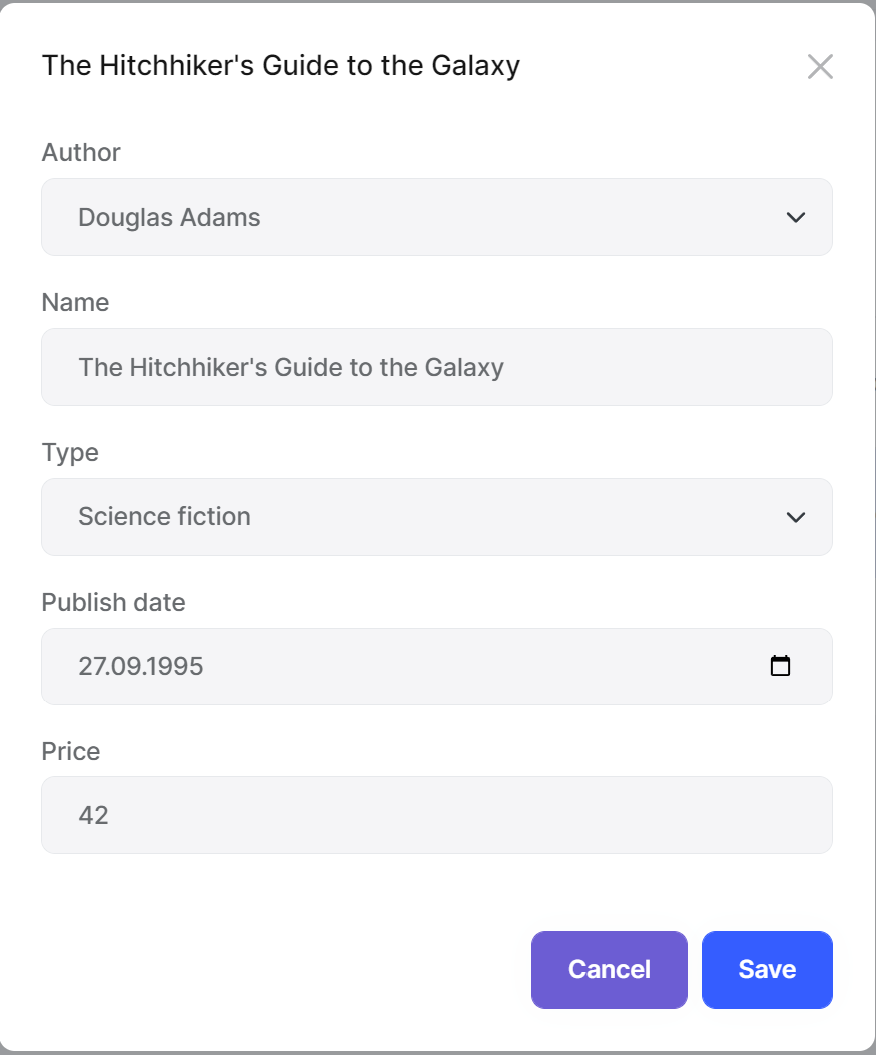Click the down arrow beside Douglas Adams
This screenshot has width=876, height=1055.
pos(796,217)
